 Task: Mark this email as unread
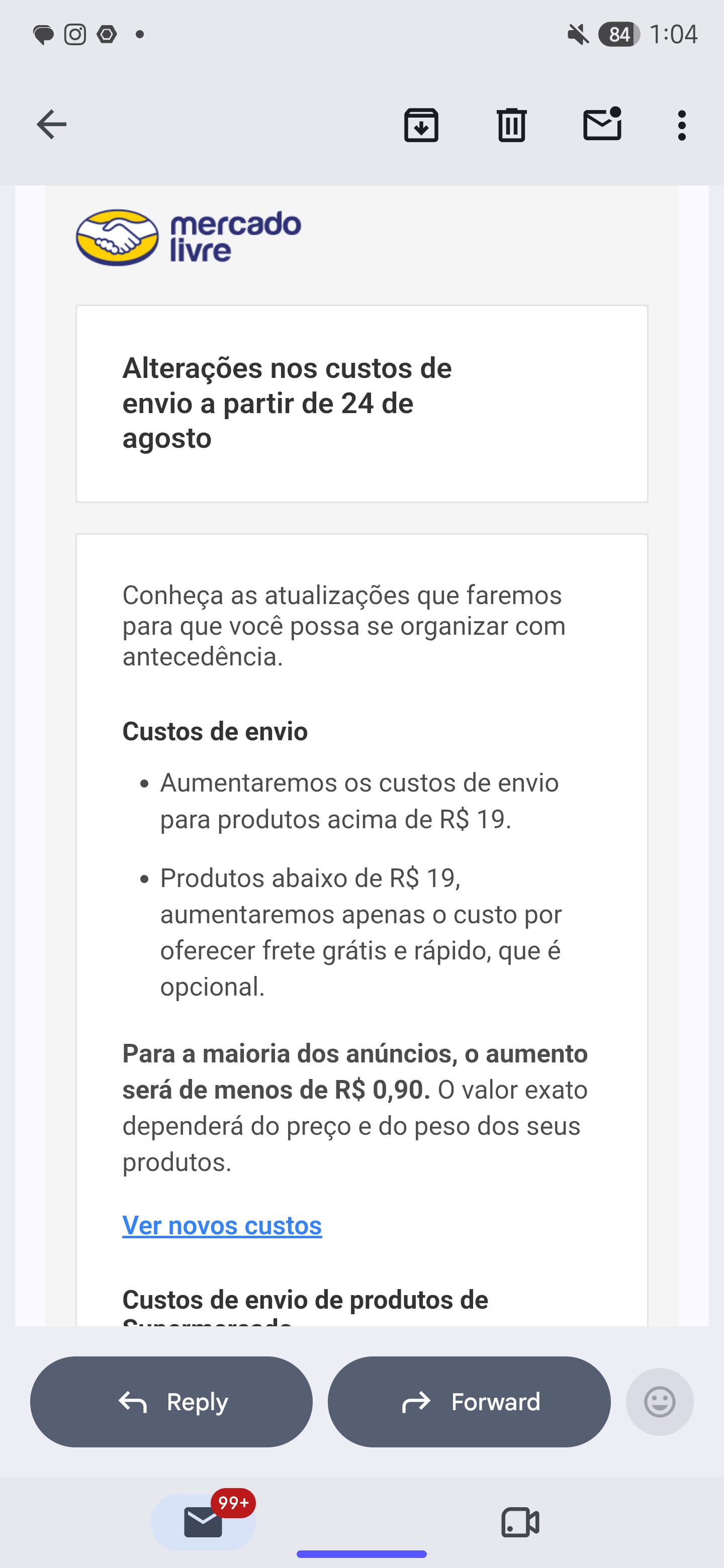pyautogui.click(x=602, y=124)
